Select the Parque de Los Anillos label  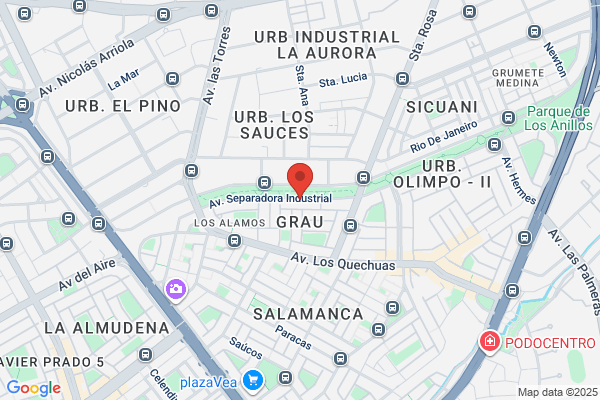(558, 118)
